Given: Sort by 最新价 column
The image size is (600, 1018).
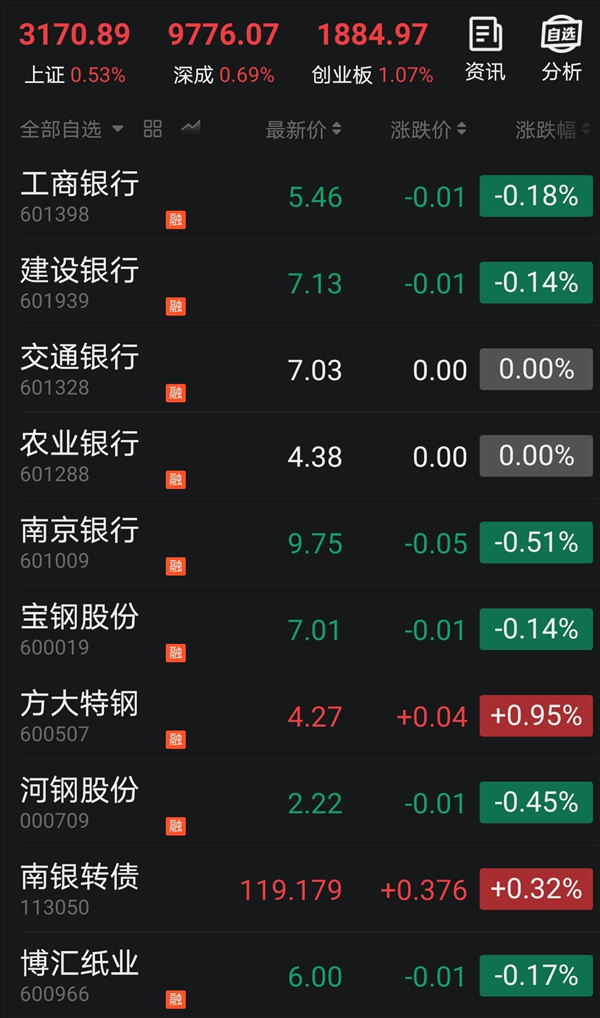Looking at the screenshot, I should [303, 130].
